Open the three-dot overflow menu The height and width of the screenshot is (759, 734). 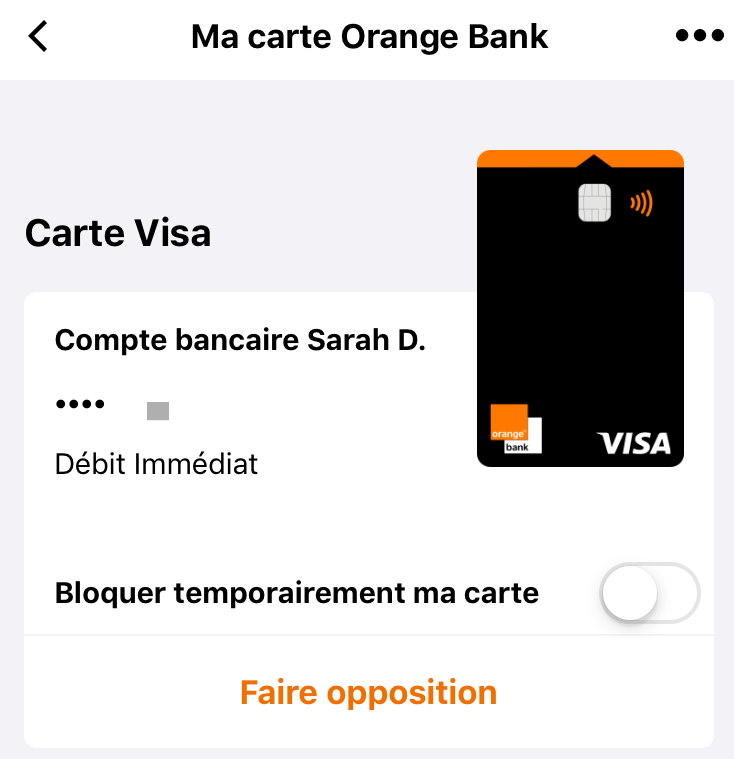pyautogui.click(x=699, y=37)
